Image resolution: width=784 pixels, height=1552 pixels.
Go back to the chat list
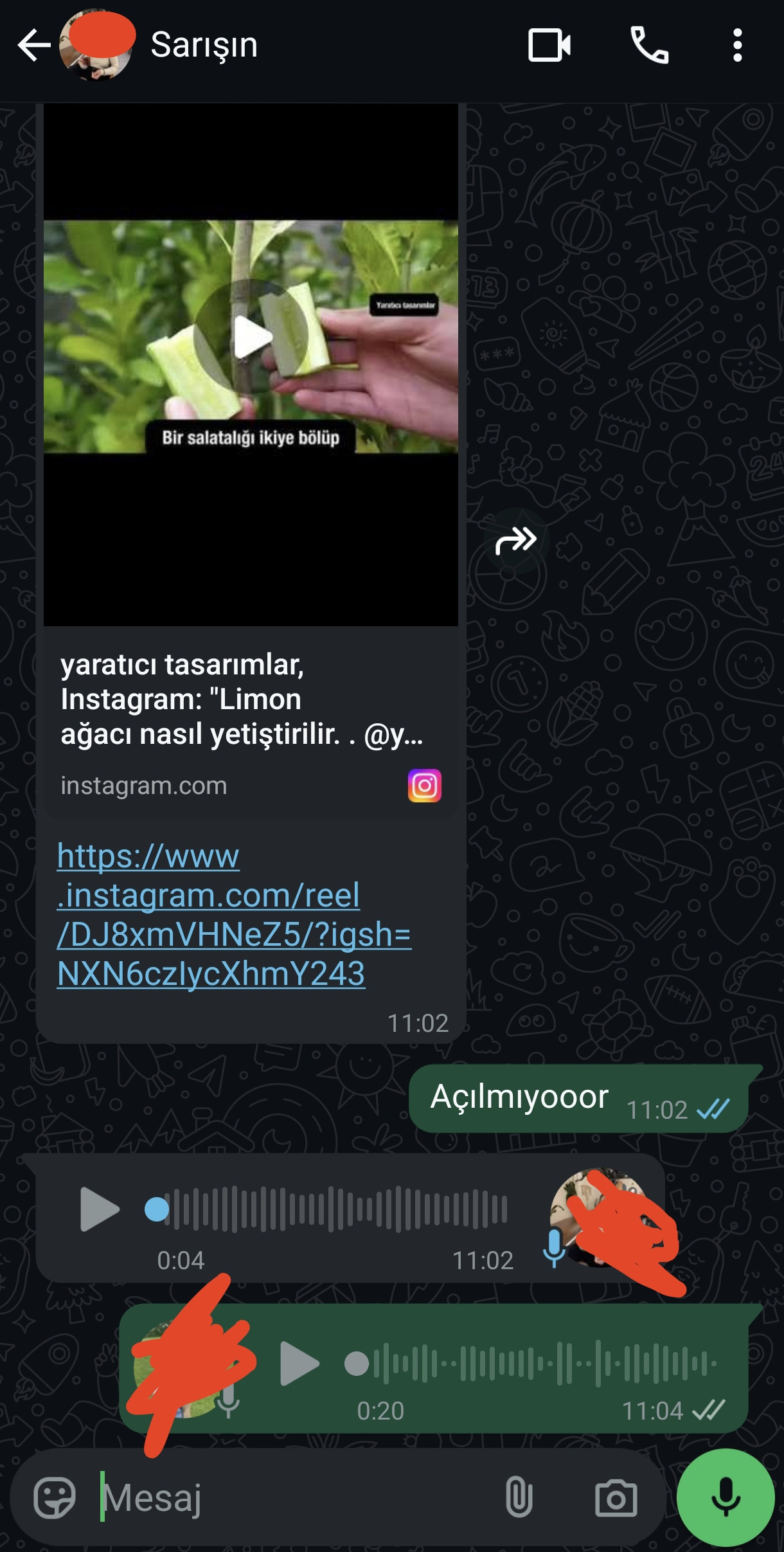tap(33, 45)
